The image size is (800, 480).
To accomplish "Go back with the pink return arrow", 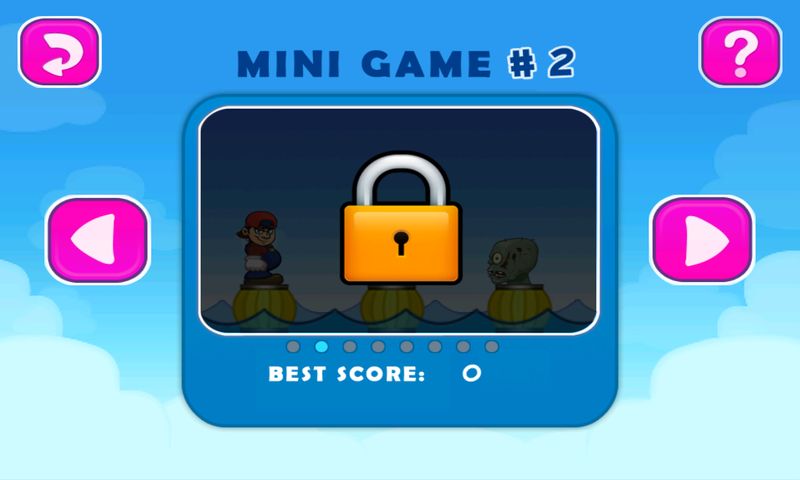I will [x=59, y=54].
